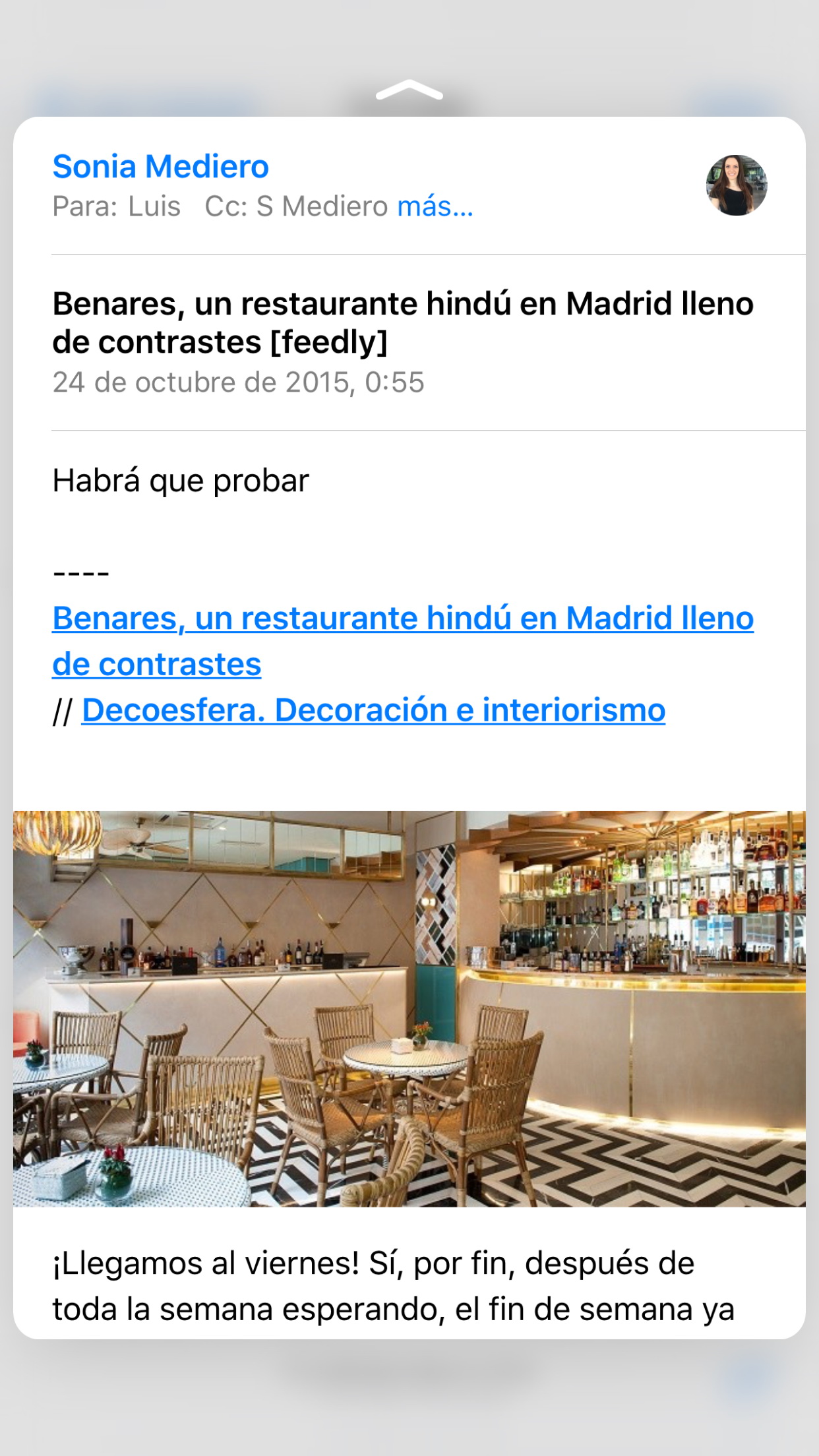Tap Sonia Mediero's profile photo

pos(736,185)
